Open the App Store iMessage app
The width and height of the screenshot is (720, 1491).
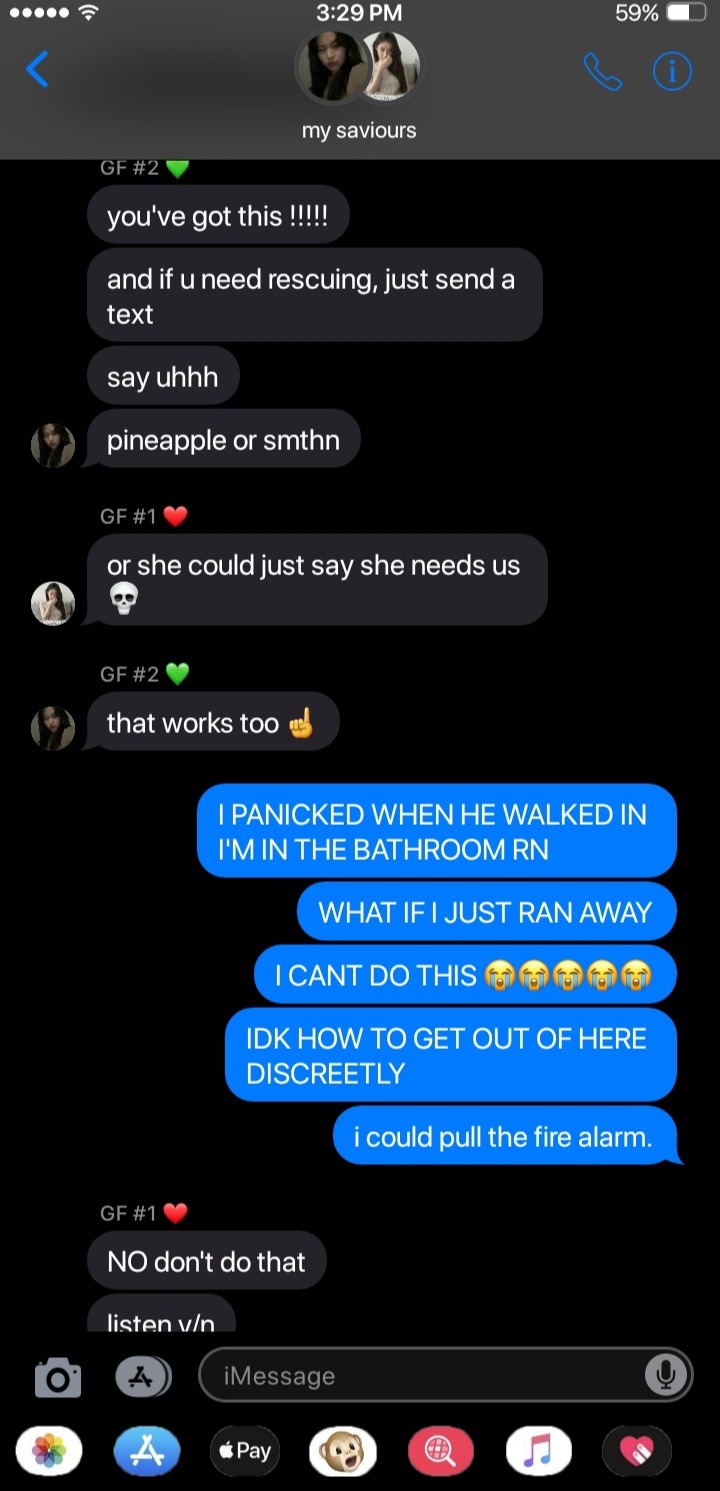coord(146,1451)
